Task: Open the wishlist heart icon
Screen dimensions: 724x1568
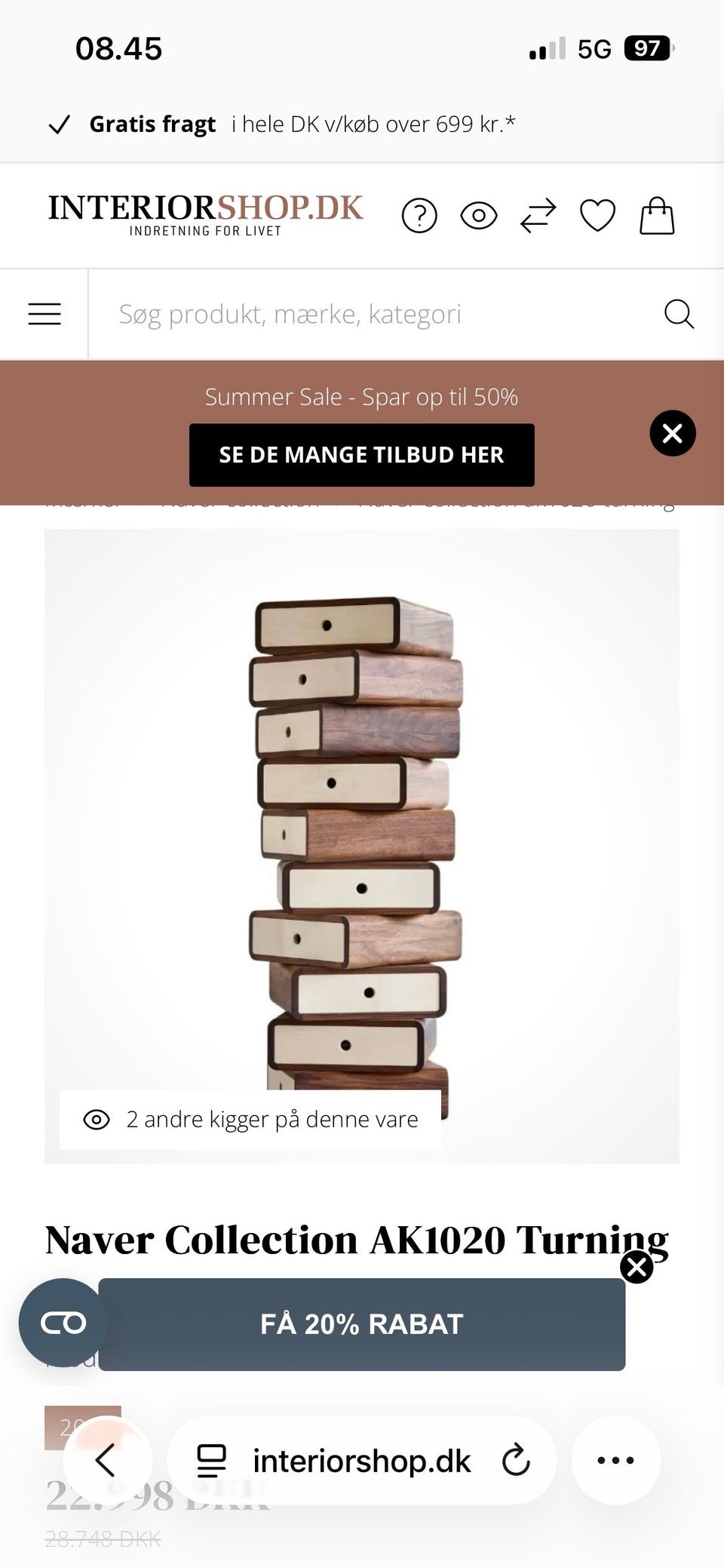Action: pos(597,216)
